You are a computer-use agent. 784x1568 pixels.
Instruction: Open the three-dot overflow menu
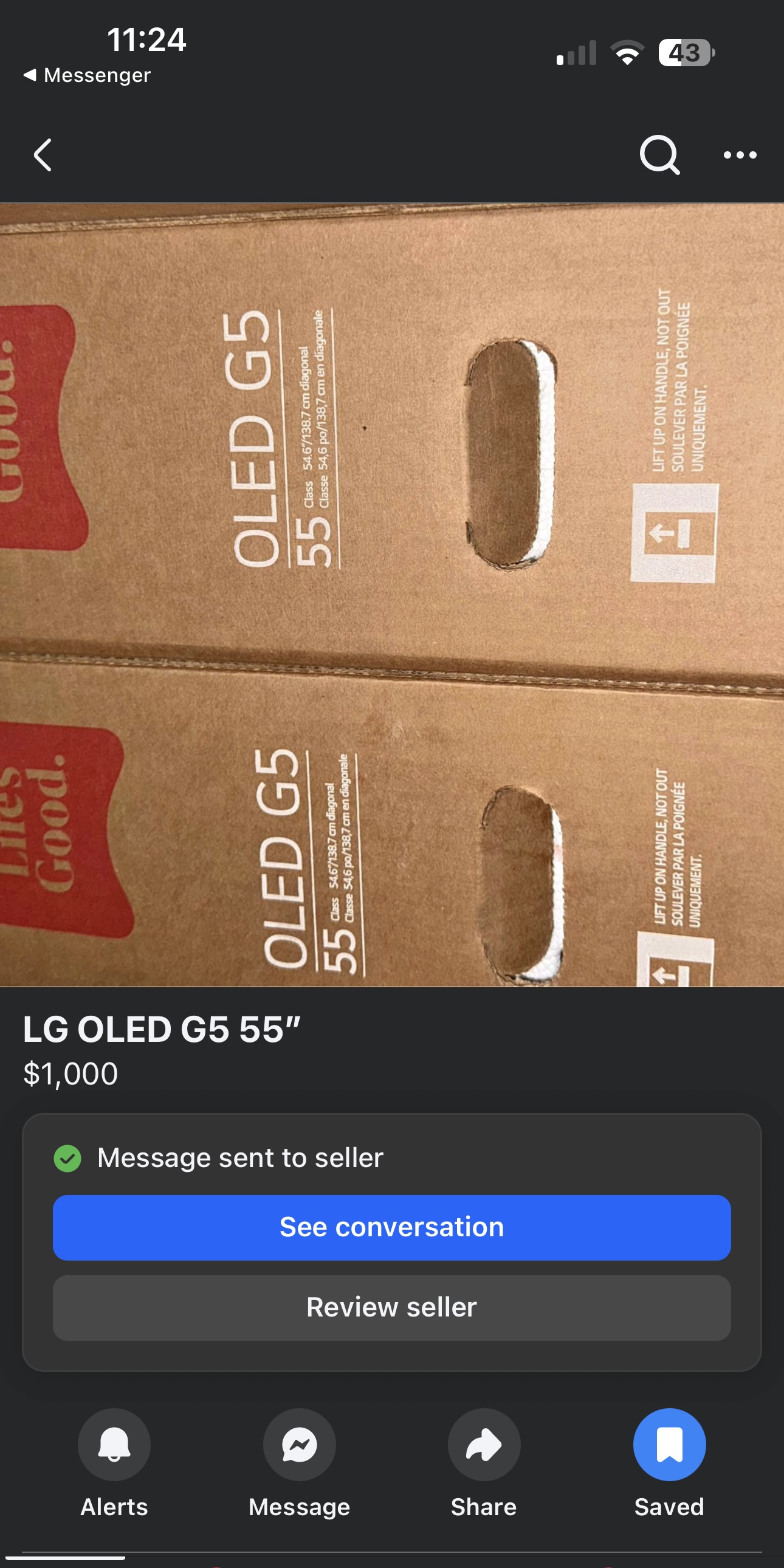[x=740, y=155]
